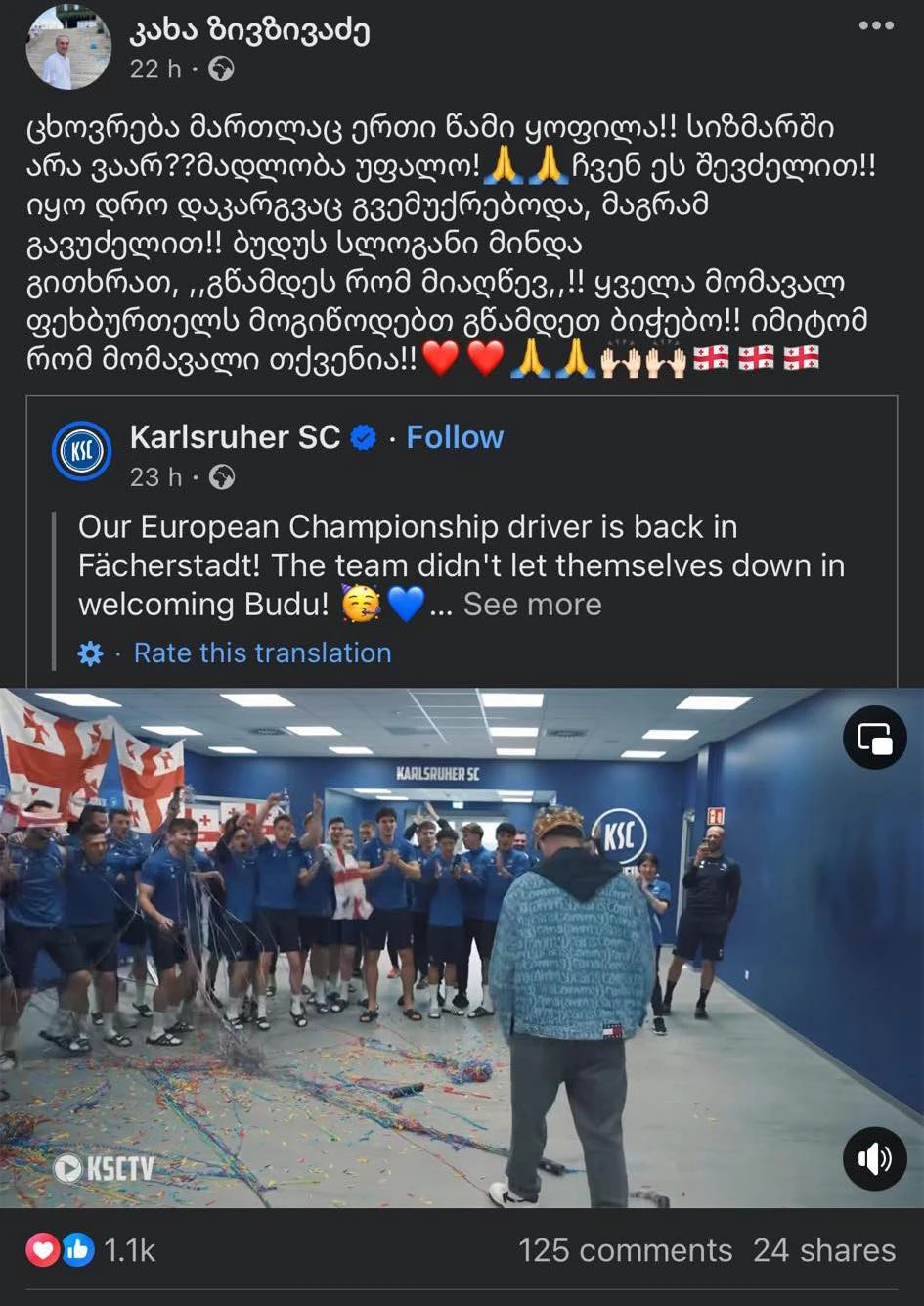This screenshot has height=1306, width=924.
Task: Expand the shared post with See more
Action: (532, 605)
